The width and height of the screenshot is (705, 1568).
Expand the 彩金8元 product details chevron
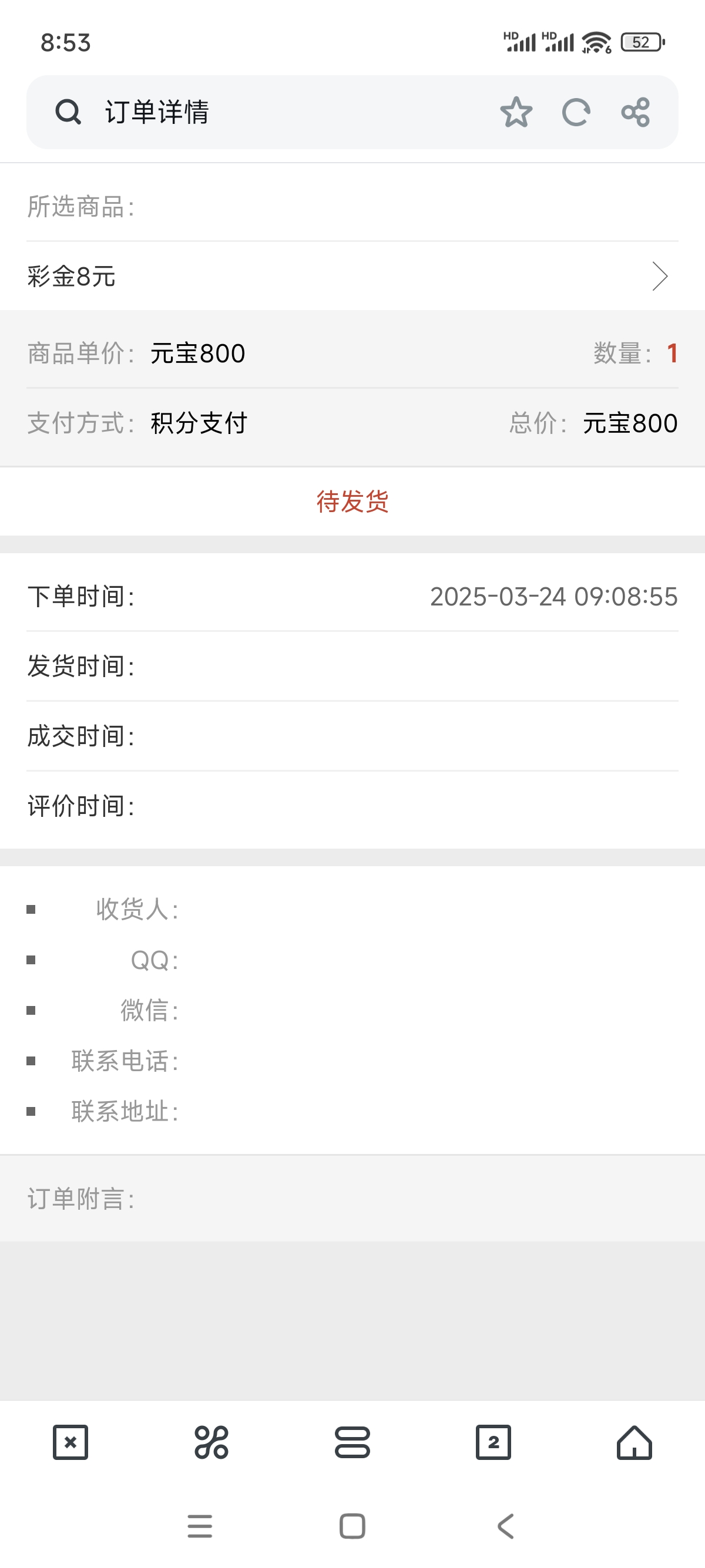click(660, 277)
